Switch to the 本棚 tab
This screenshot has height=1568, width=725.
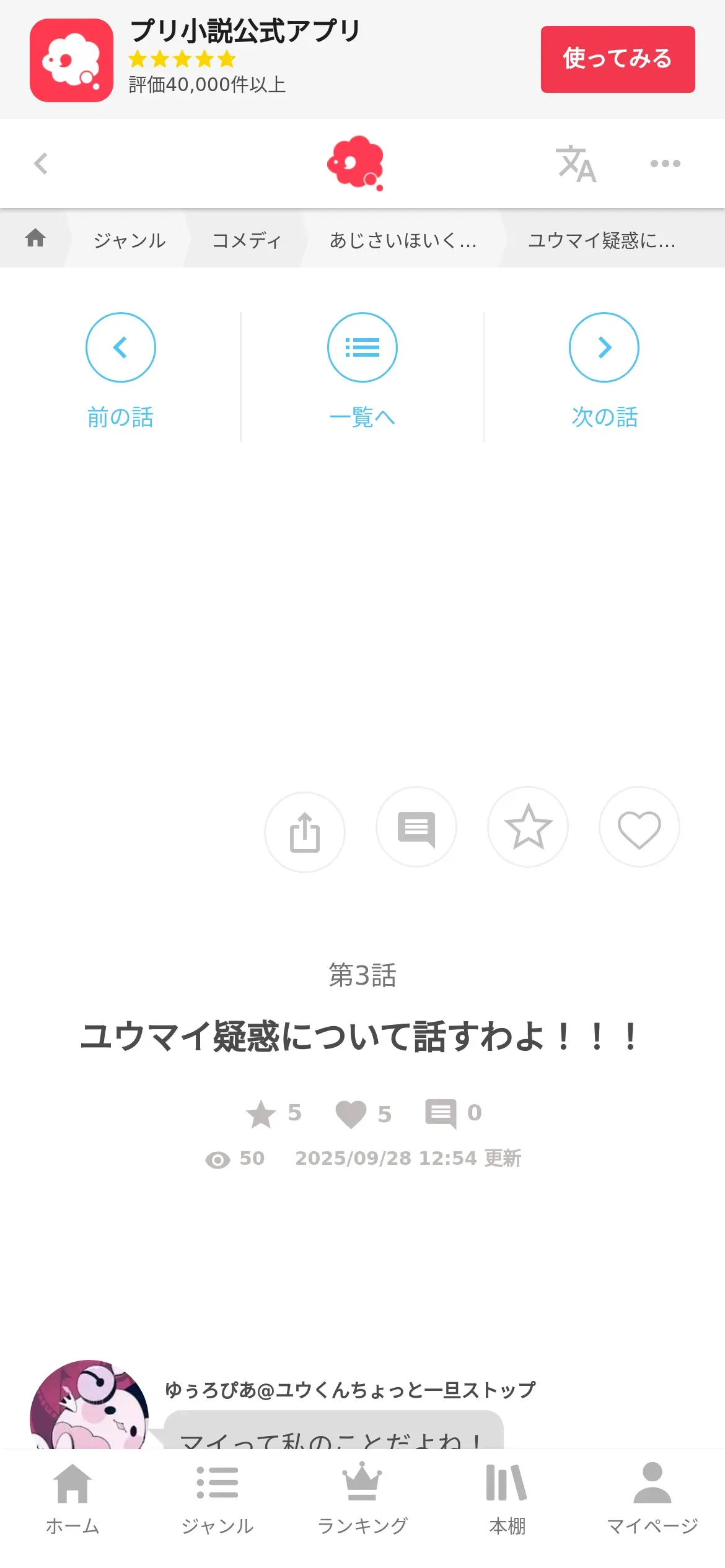click(507, 1497)
